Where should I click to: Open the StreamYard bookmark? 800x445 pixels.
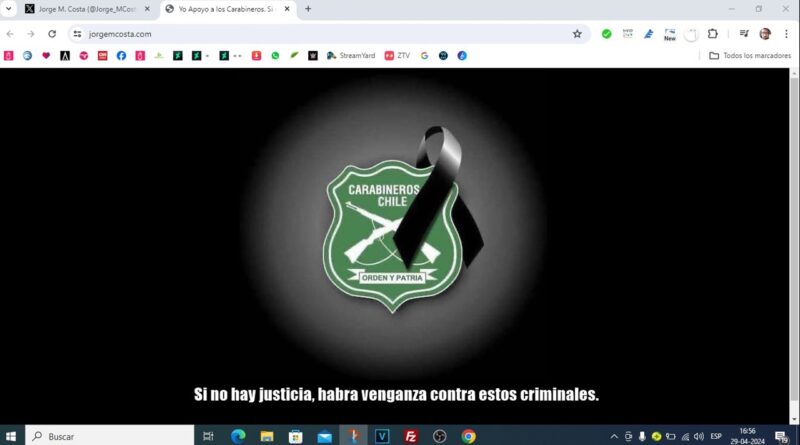(350, 56)
